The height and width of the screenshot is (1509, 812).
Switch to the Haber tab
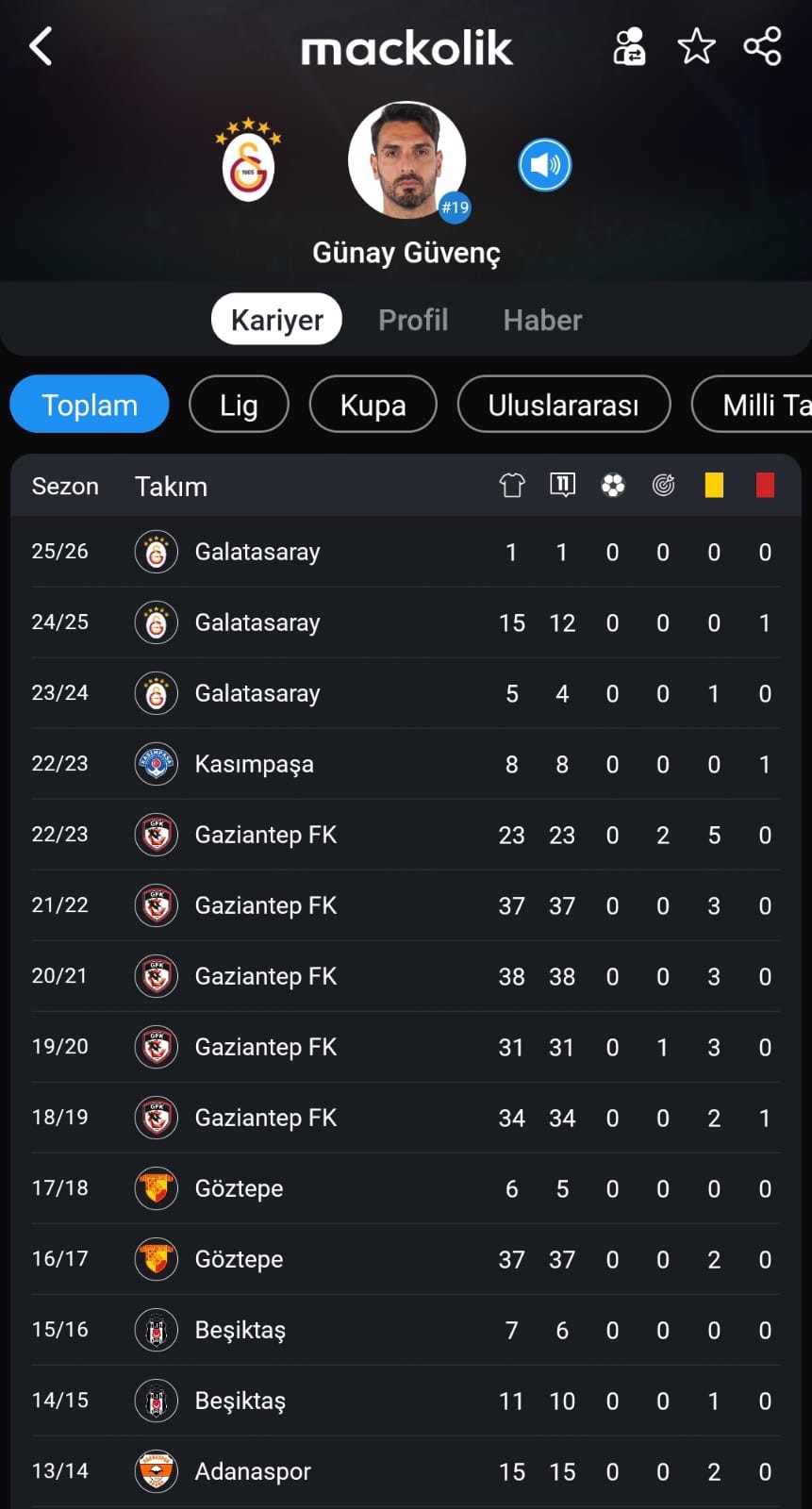(542, 320)
